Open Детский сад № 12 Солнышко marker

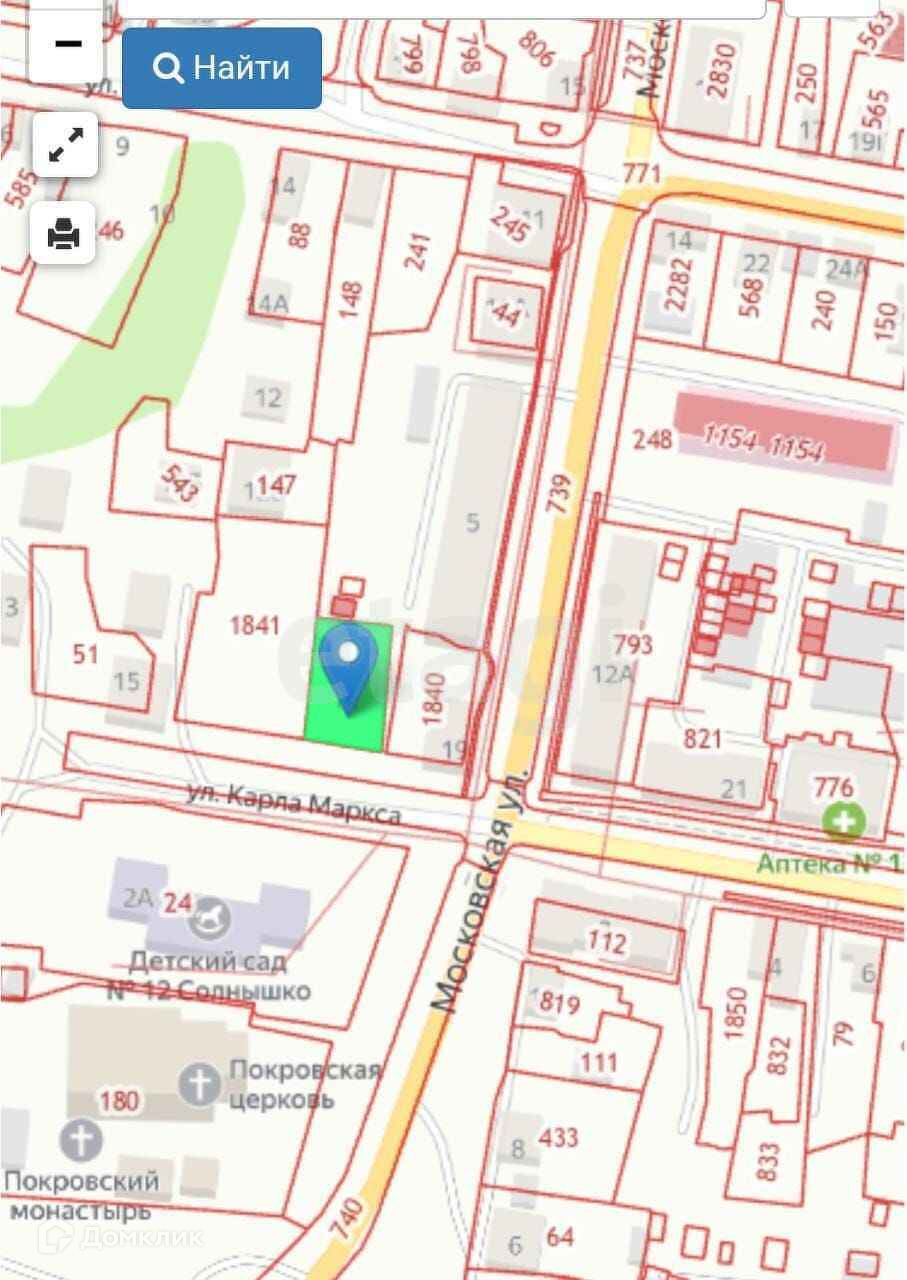[x=210, y=917]
